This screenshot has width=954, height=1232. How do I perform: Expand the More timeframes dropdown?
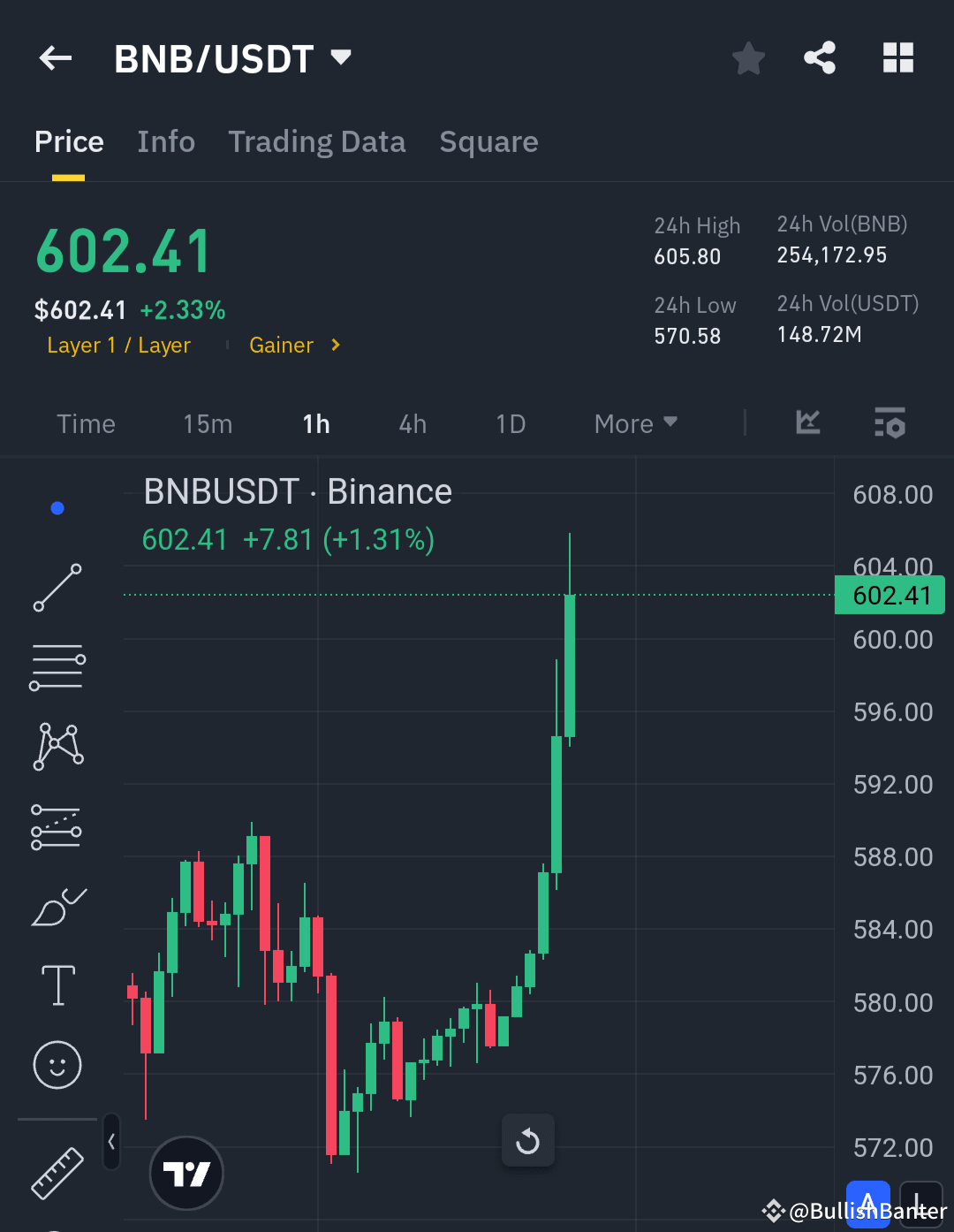tap(633, 423)
